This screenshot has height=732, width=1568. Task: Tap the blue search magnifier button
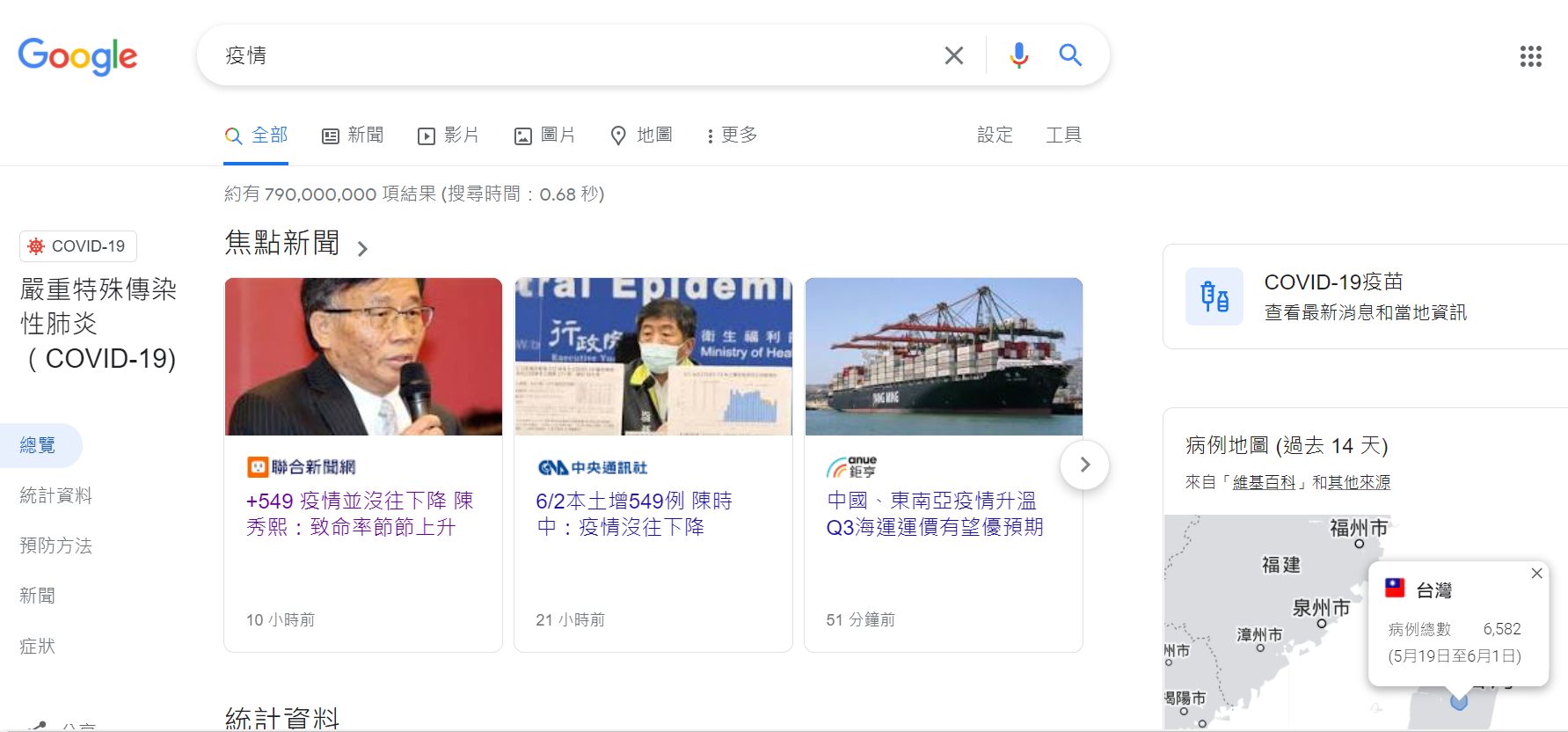(x=1069, y=55)
